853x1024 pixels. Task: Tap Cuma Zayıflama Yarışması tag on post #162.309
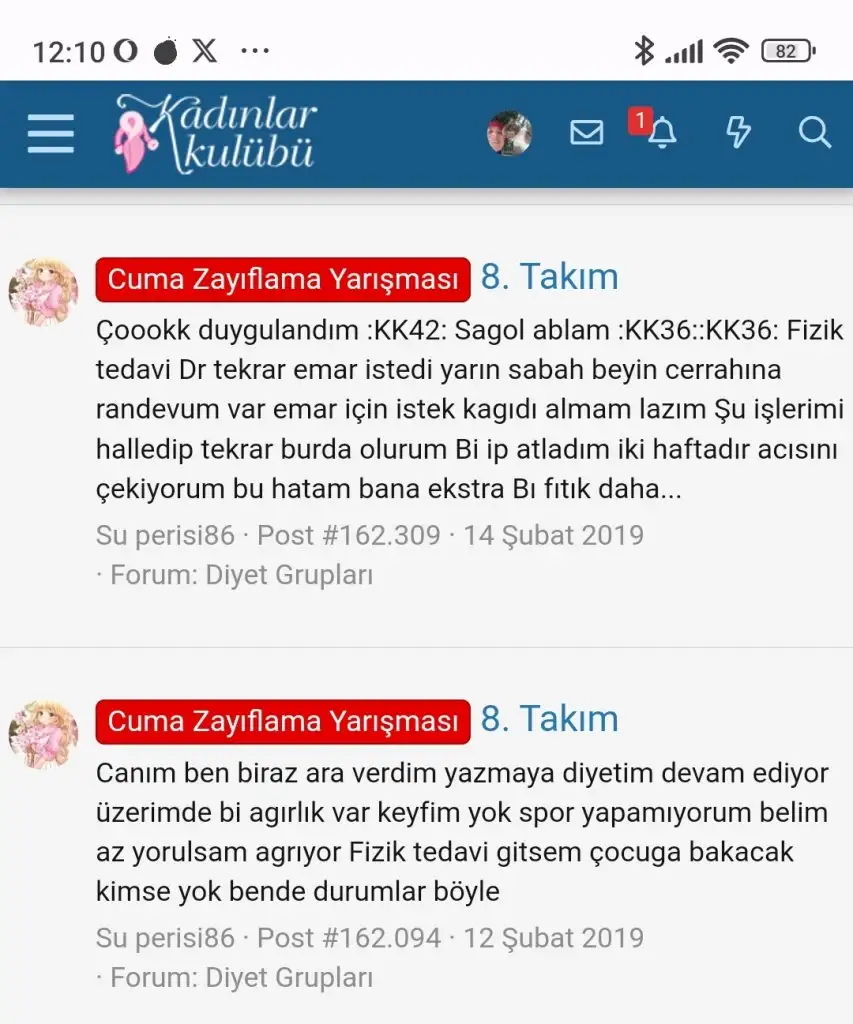pos(283,280)
